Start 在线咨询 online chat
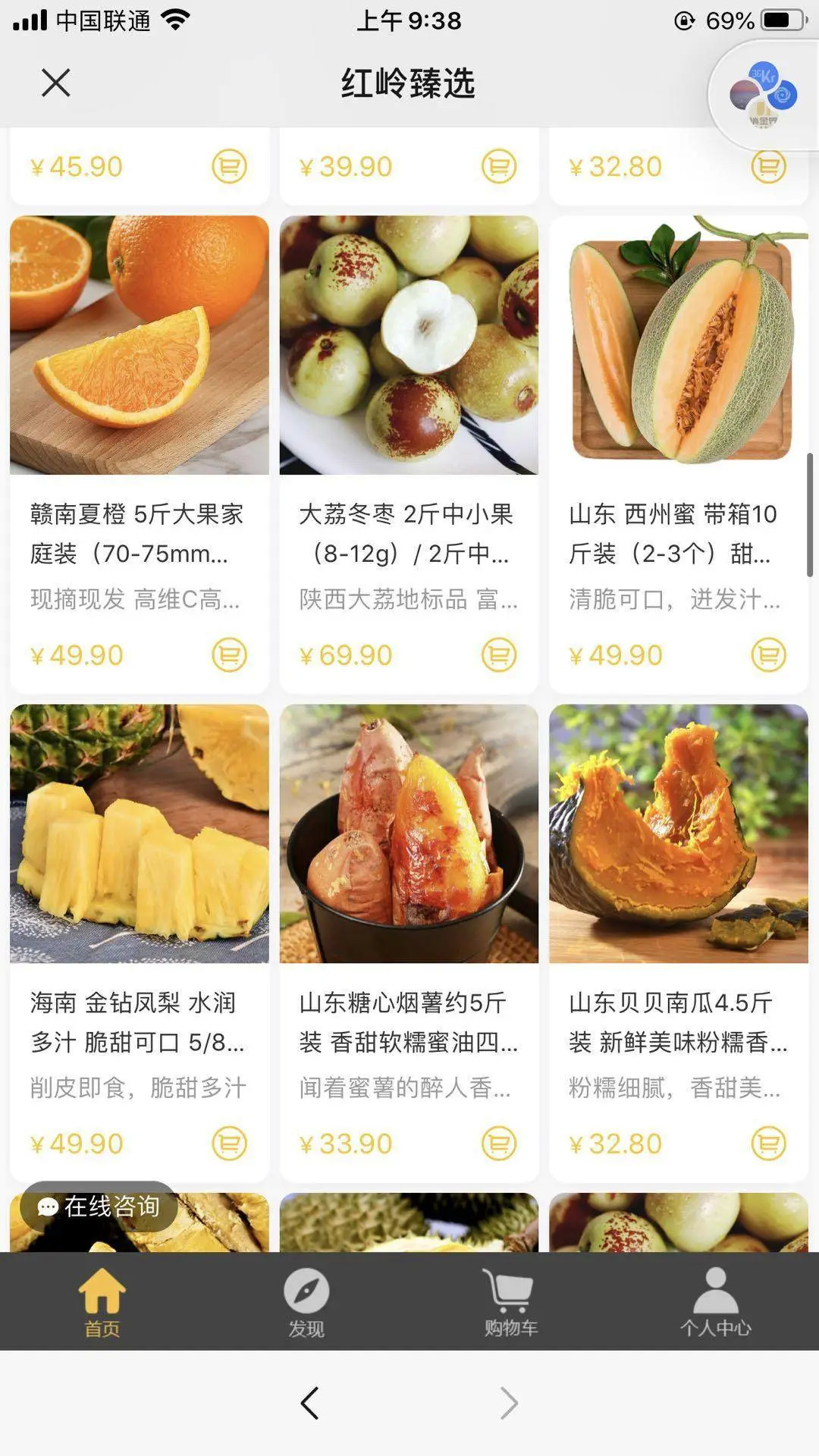819x1456 pixels. (99, 1207)
